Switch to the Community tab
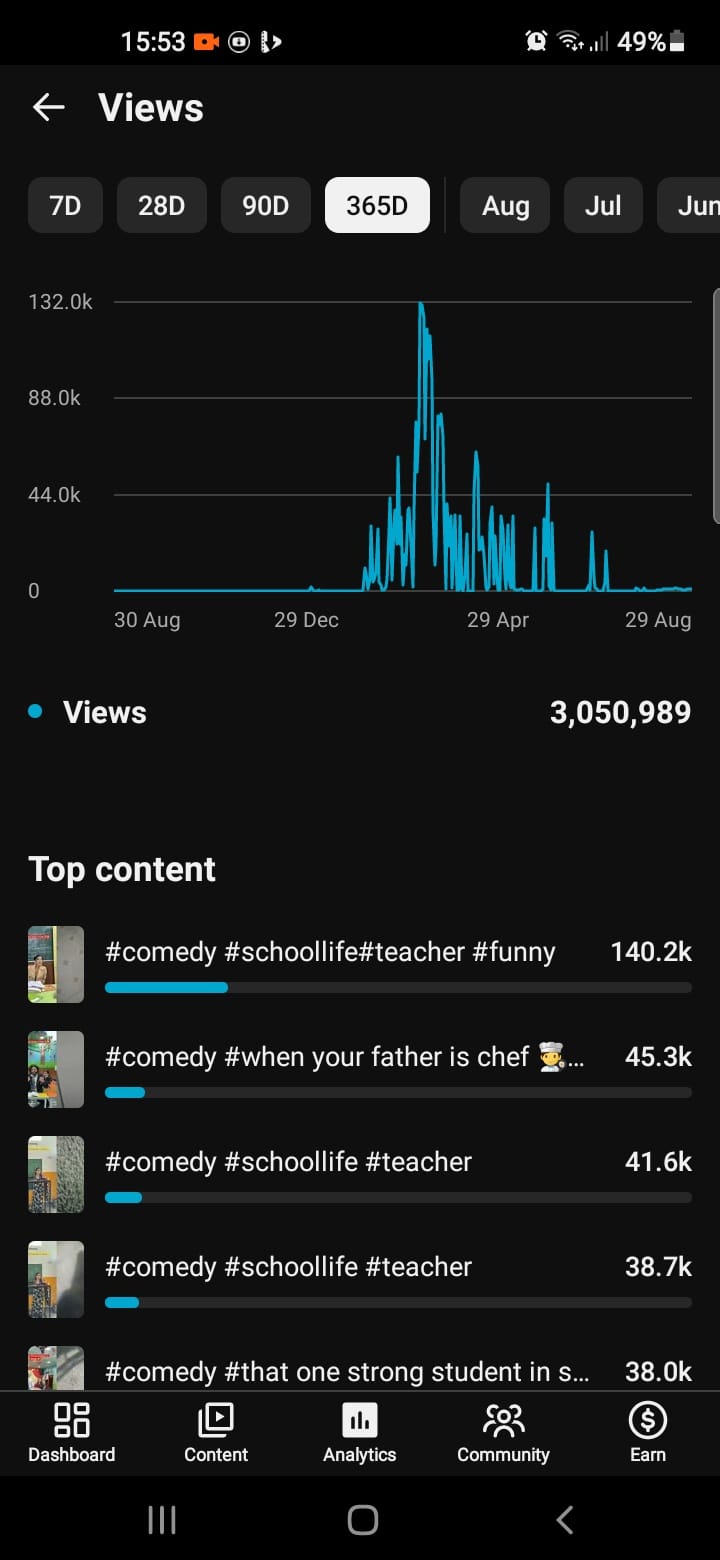Screen dimensions: 720x1560 coord(504,1433)
